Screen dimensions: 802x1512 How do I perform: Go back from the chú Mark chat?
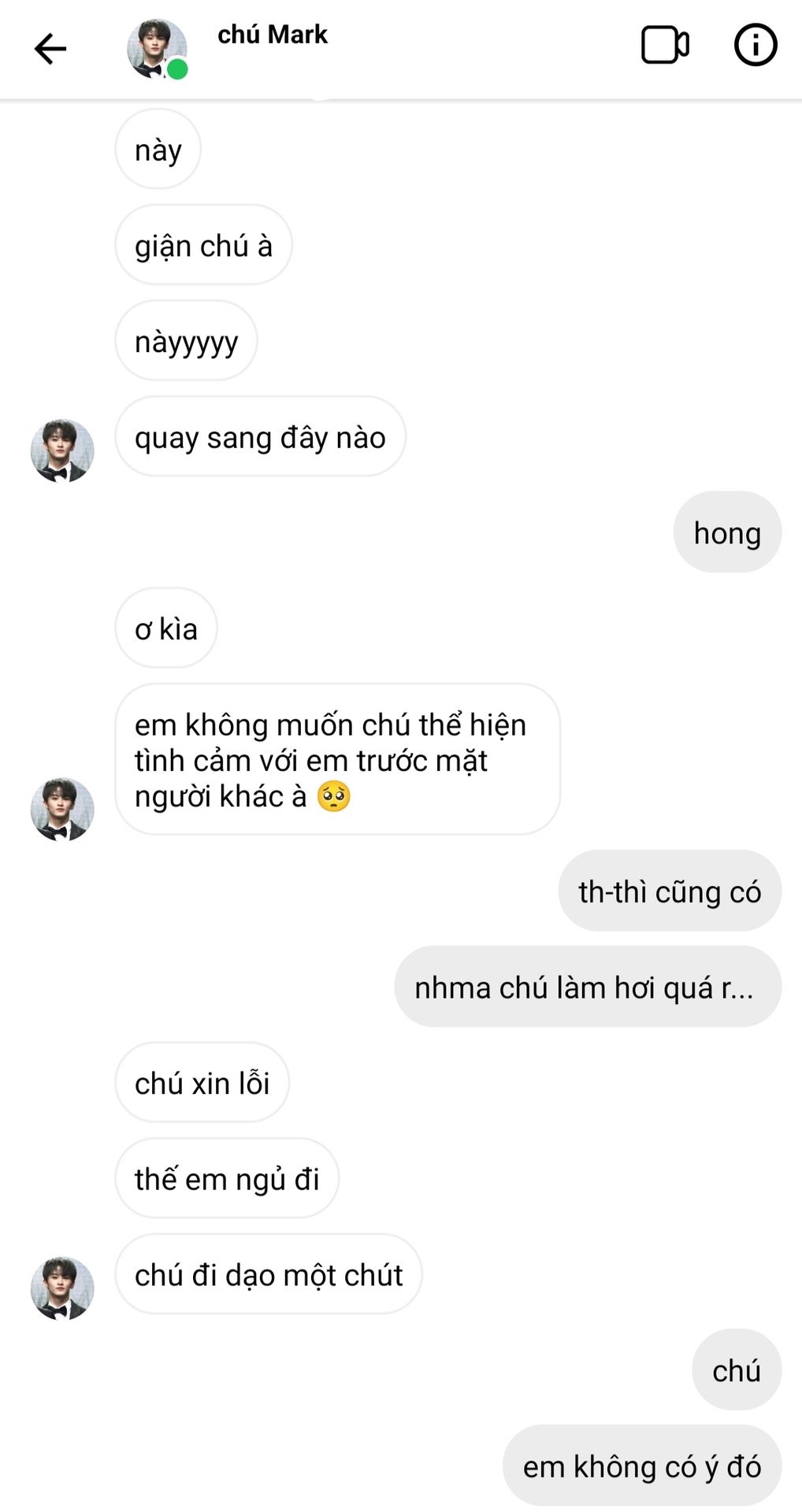point(50,49)
